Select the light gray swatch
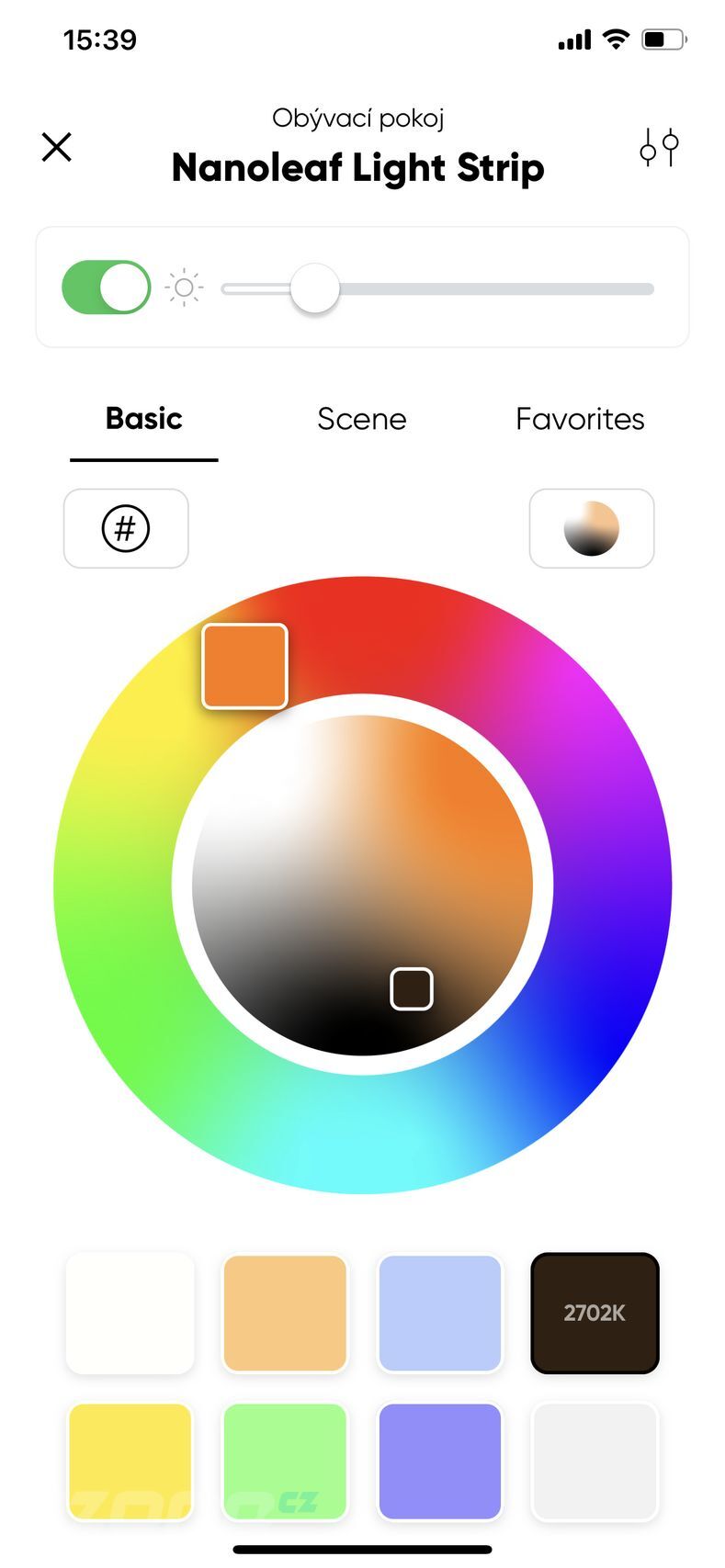This screenshot has height=1568, width=725. pos(595,1461)
